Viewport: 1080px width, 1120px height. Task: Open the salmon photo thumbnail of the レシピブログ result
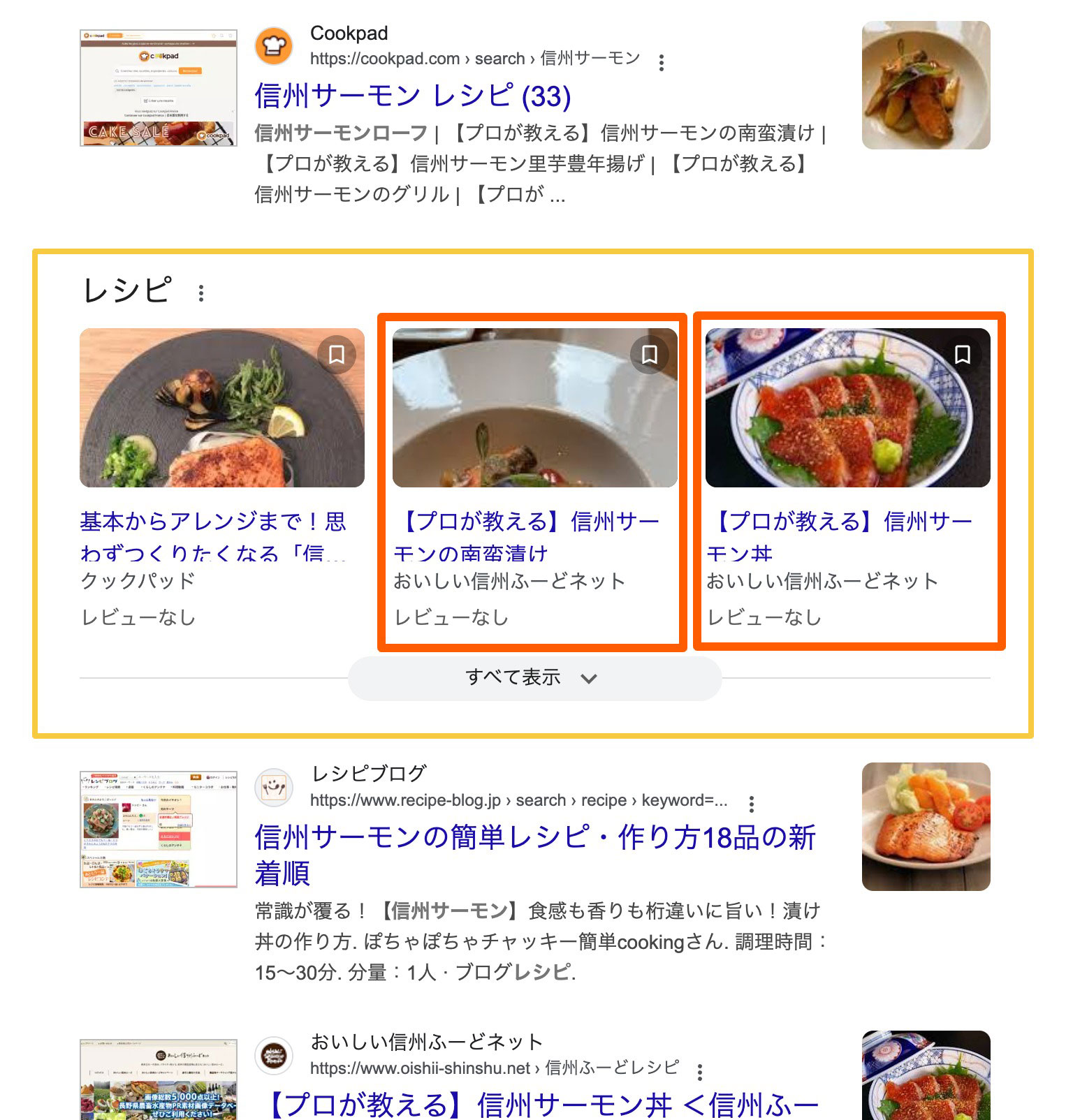pyautogui.click(x=926, y=827)
